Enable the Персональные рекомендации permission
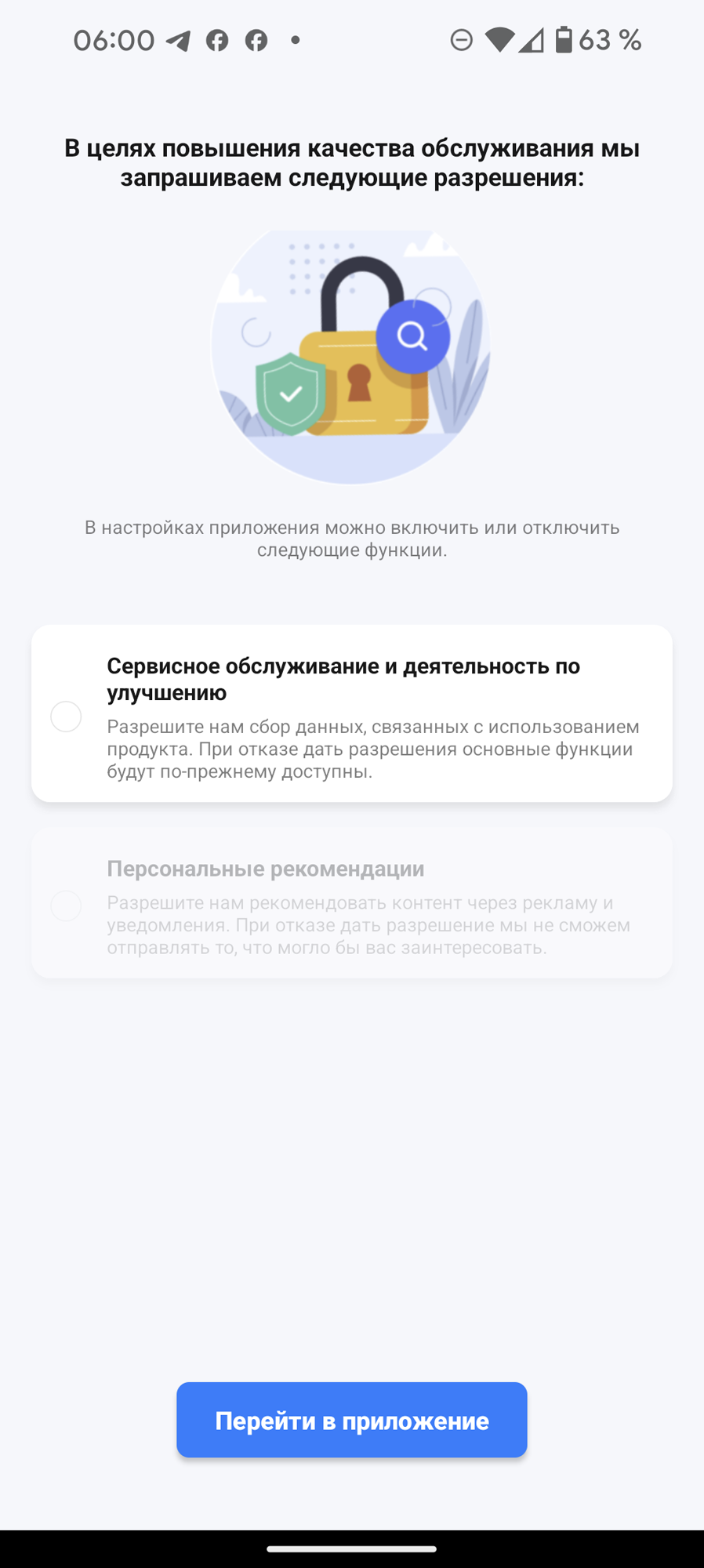 66,906
